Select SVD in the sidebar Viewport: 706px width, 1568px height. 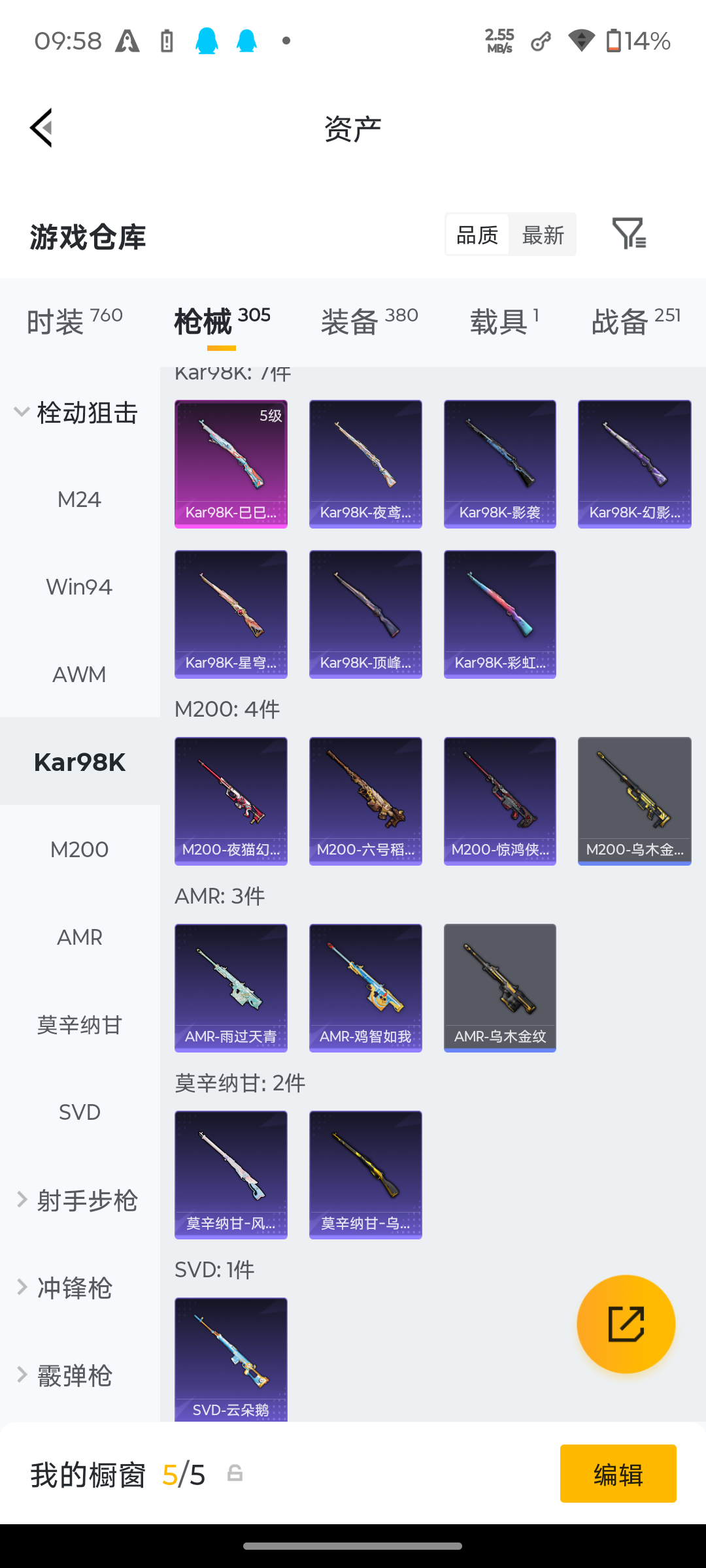pos(80,1112)
